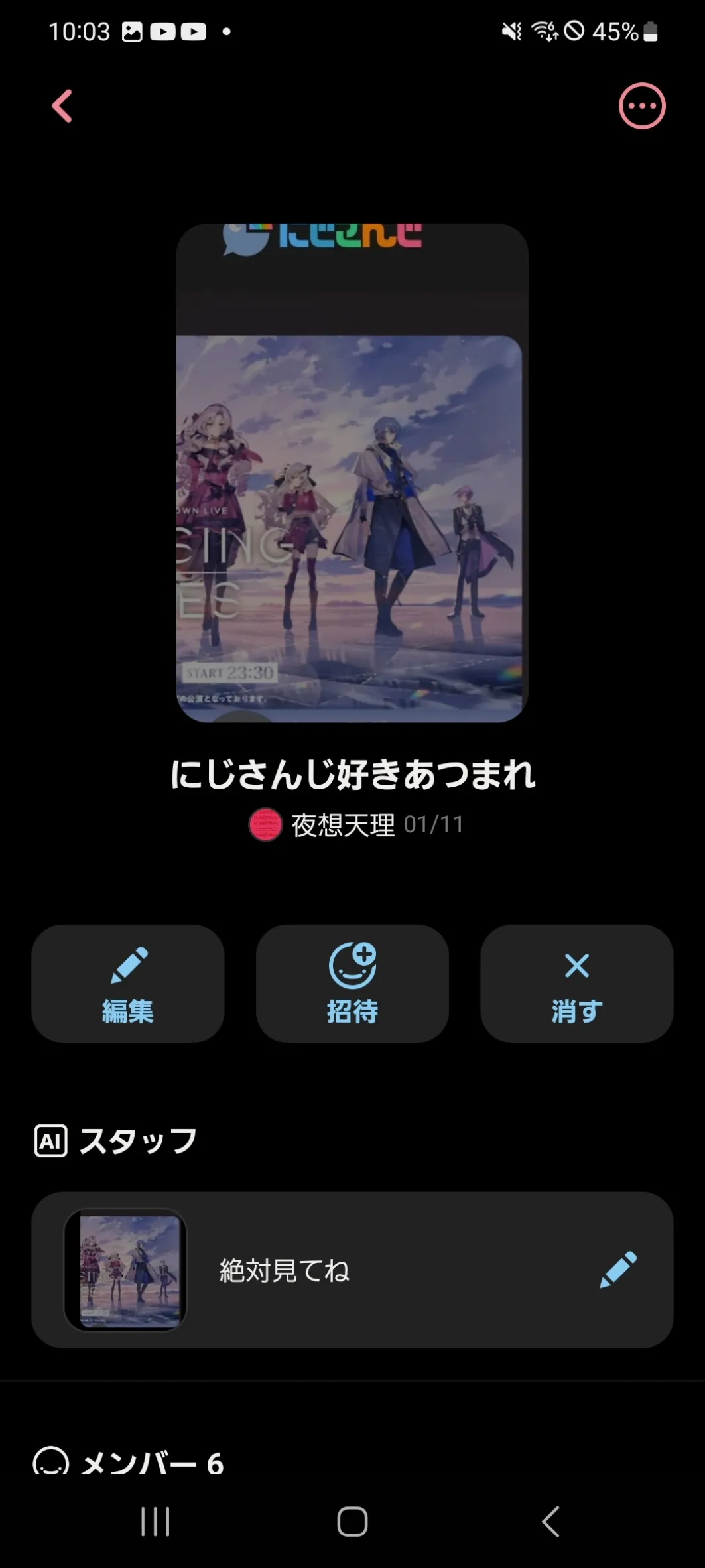The width and height of the screenshot is (705, 1568).
Task: Go to the device home screen
Action: click(352, 1522)
